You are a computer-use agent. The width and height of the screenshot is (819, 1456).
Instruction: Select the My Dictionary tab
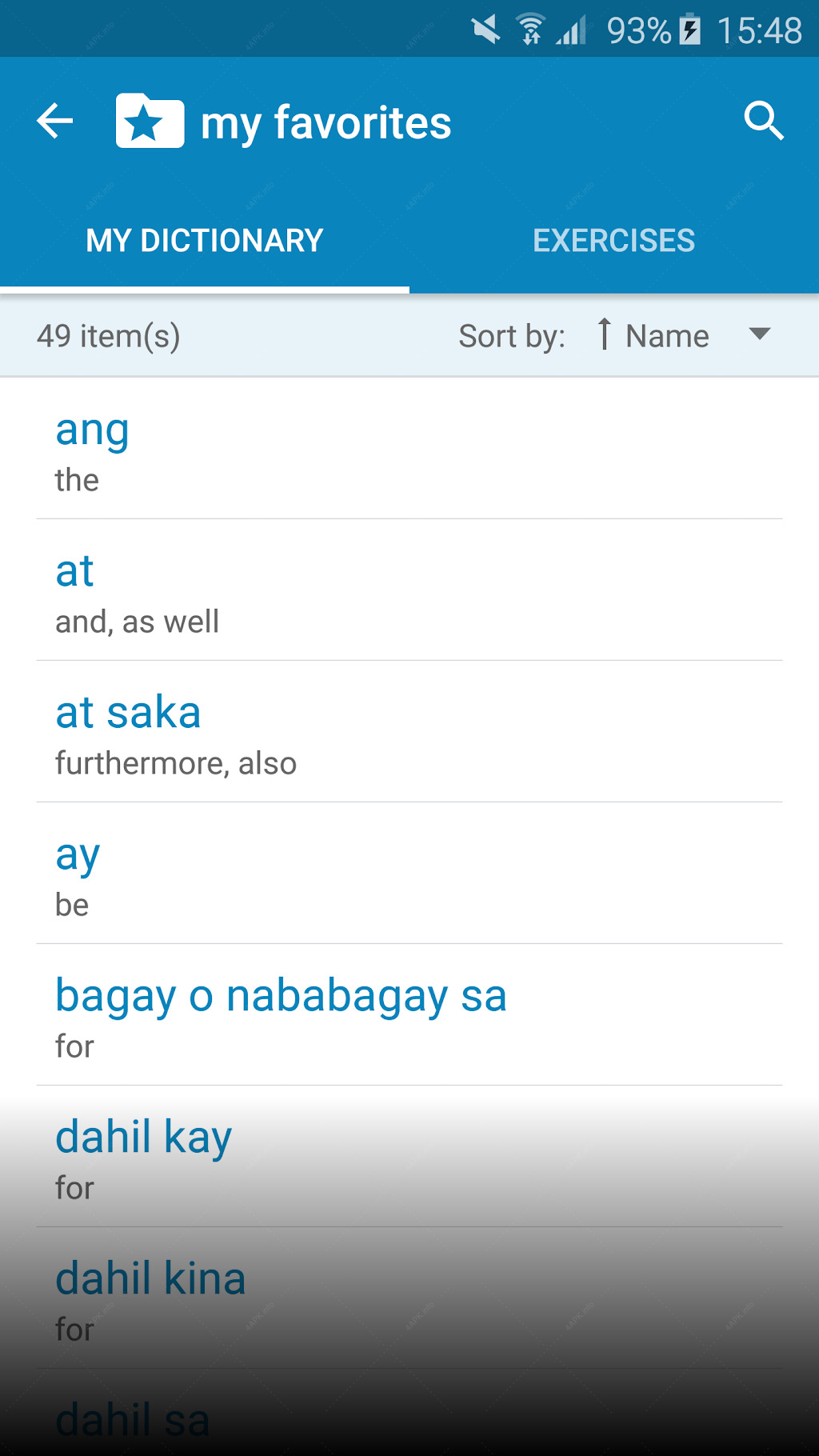click(205, 241)
